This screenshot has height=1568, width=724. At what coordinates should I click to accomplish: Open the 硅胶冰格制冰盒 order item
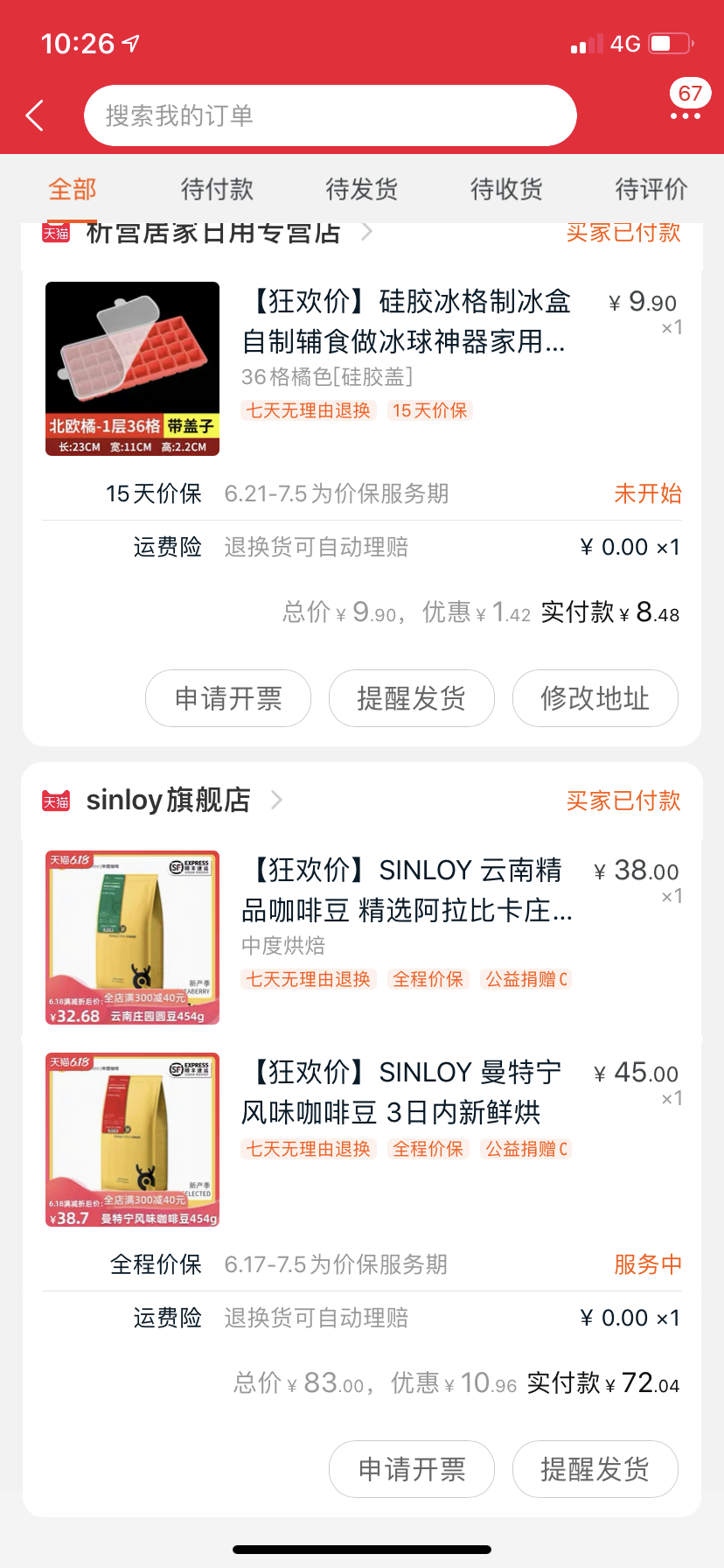tap(406, 321)
